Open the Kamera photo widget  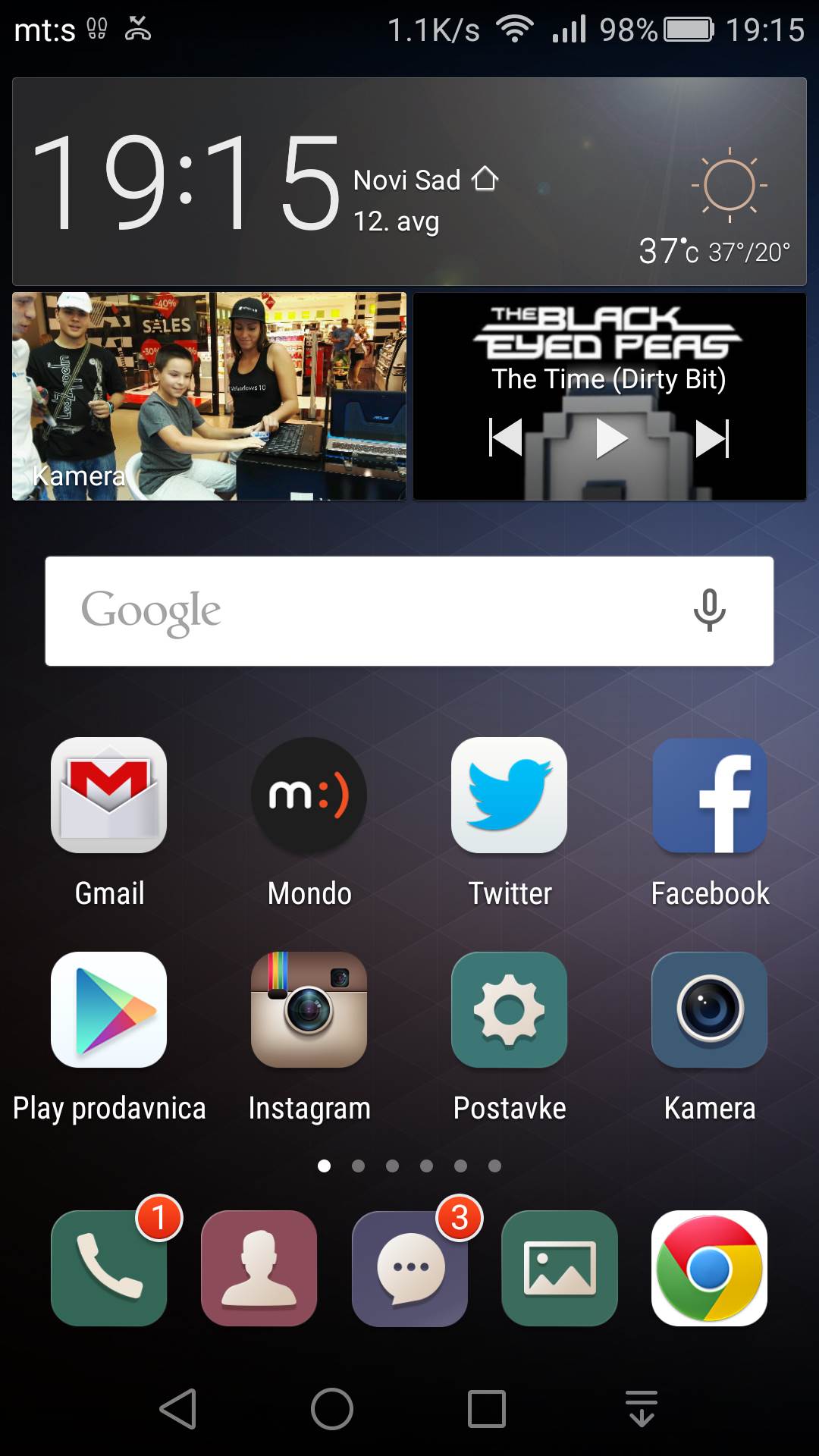point(209,396)
